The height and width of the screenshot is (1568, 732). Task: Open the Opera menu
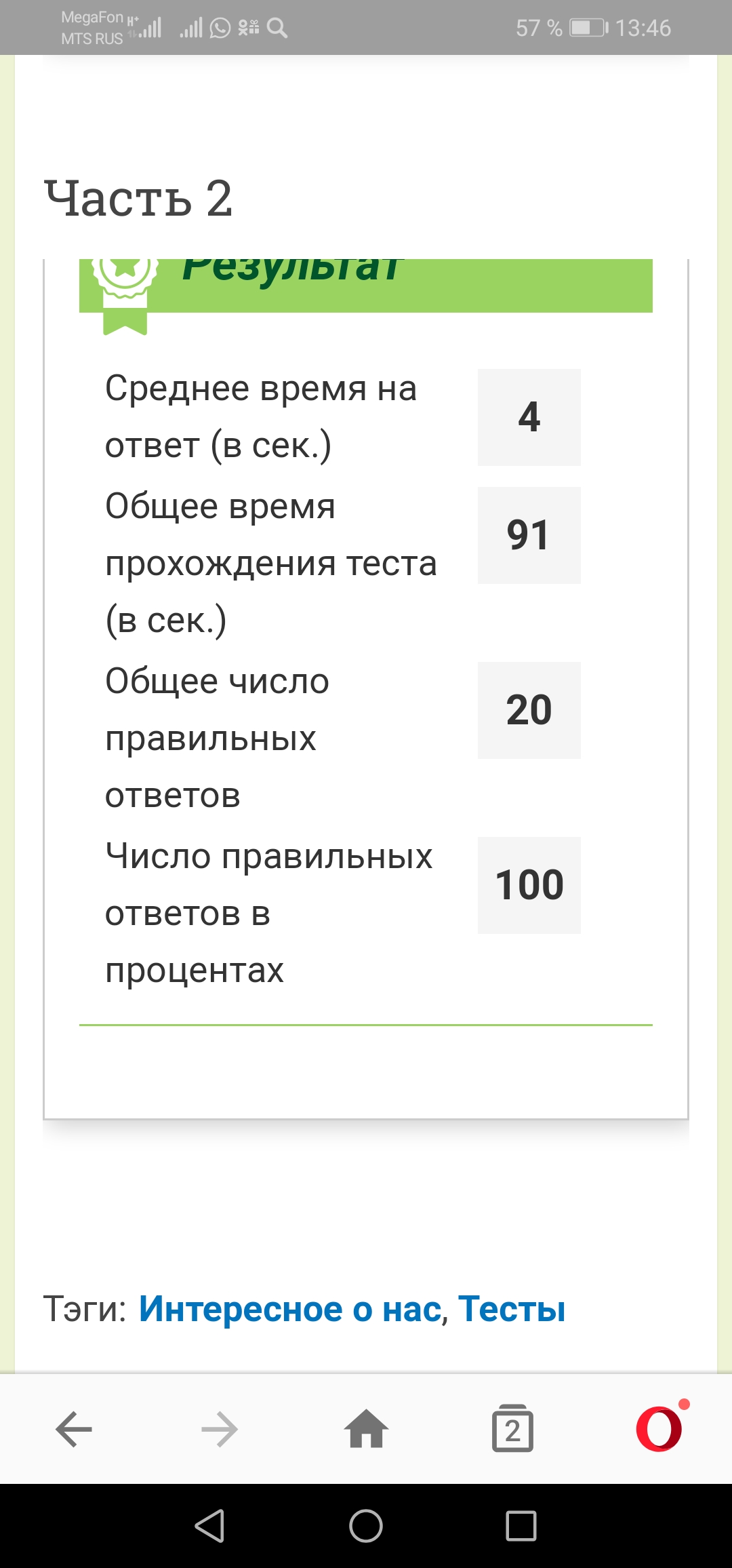(x=659, y=1429)
